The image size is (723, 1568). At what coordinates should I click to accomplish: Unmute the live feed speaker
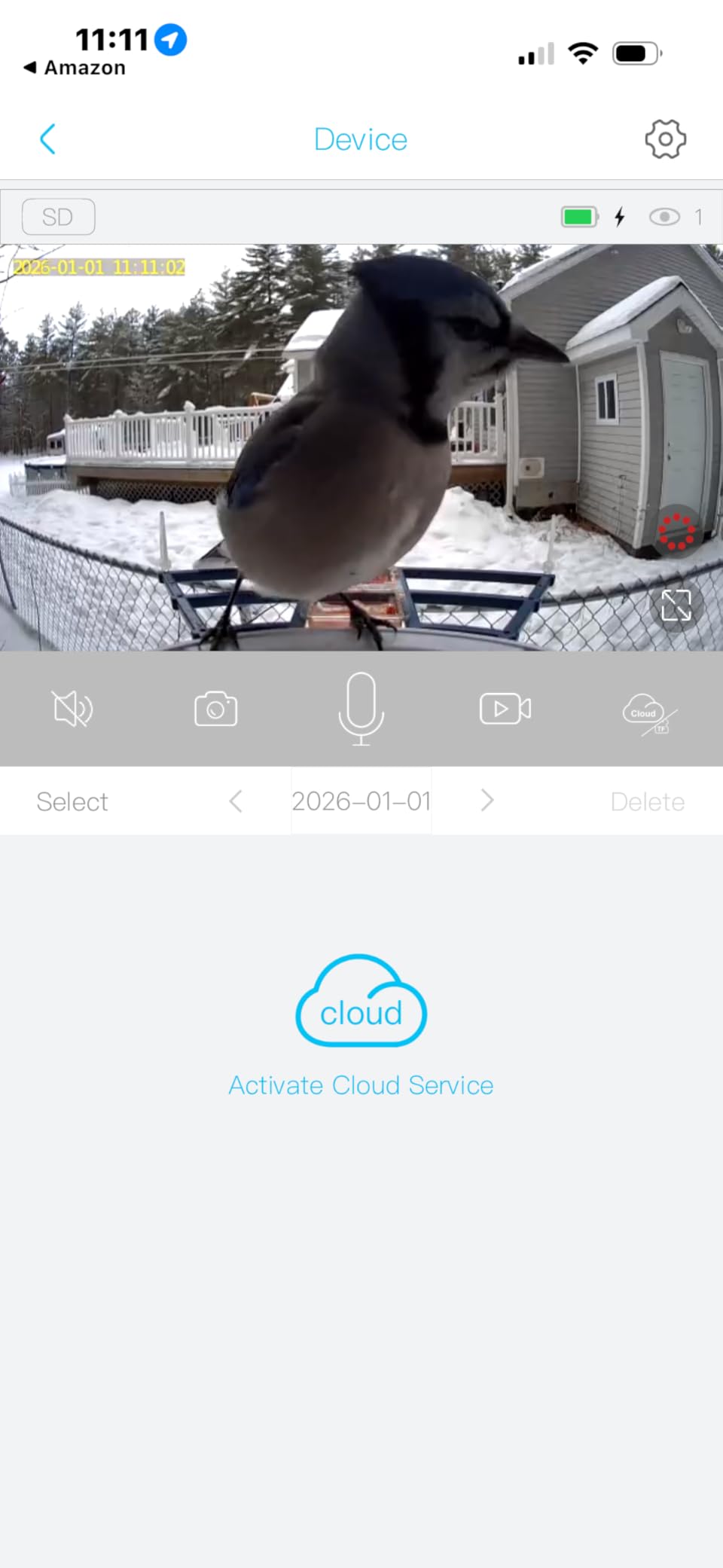click(x=72, y=709)
